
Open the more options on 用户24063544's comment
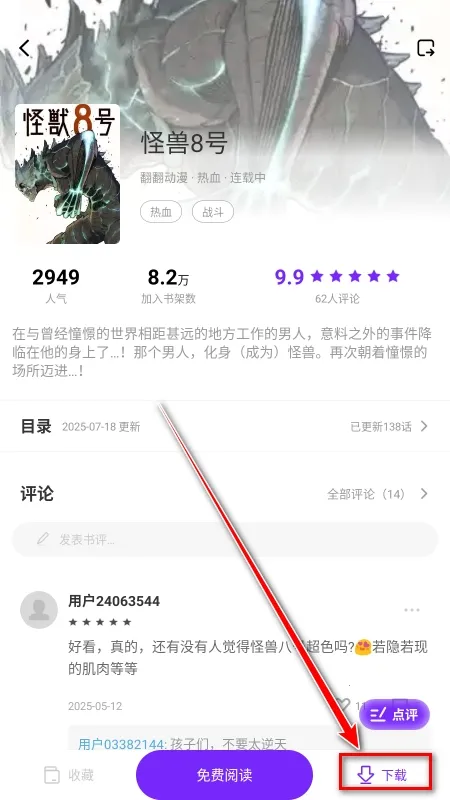[x=412, y=610]
